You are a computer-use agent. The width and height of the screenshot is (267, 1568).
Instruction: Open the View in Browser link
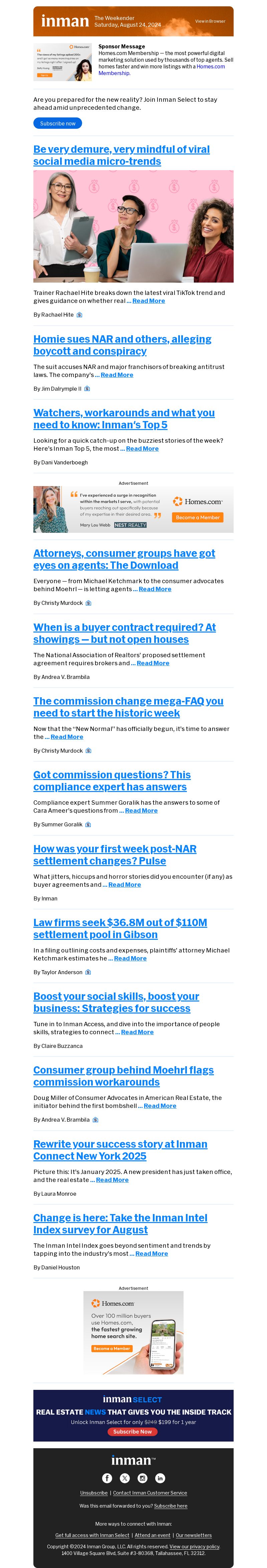coord(210,21)
